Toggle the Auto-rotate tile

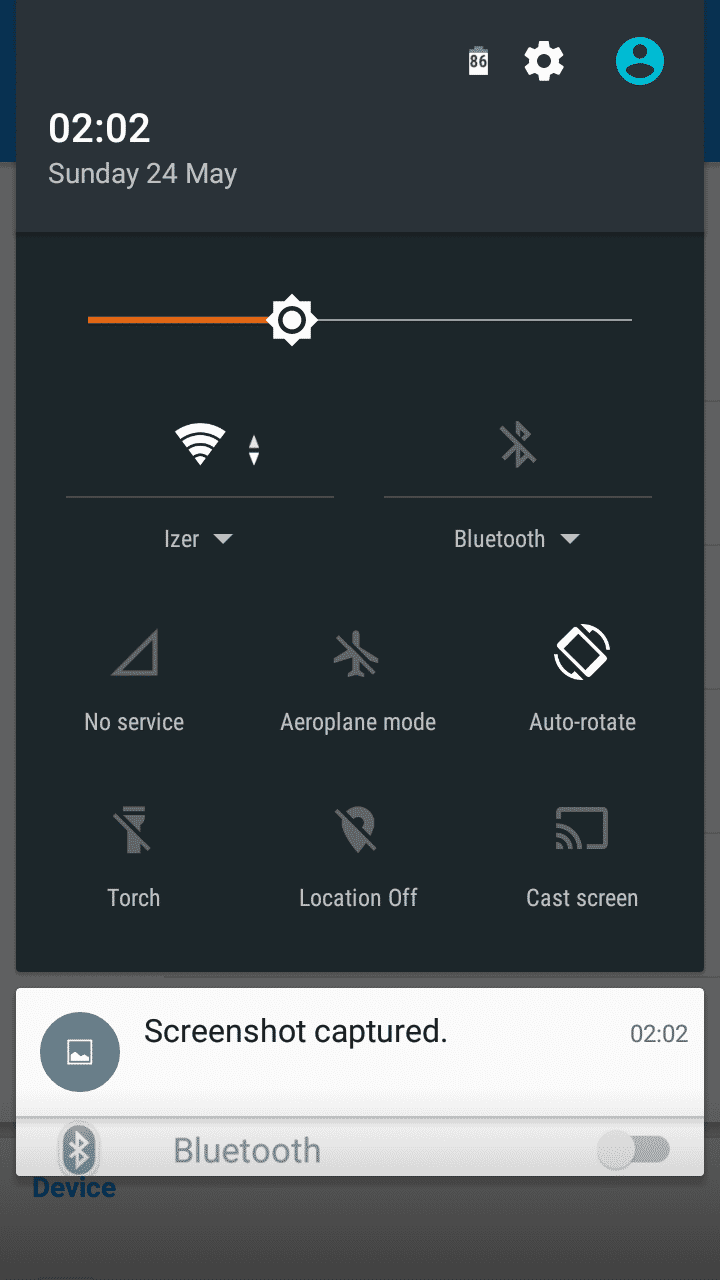click(x=582, y=680)
